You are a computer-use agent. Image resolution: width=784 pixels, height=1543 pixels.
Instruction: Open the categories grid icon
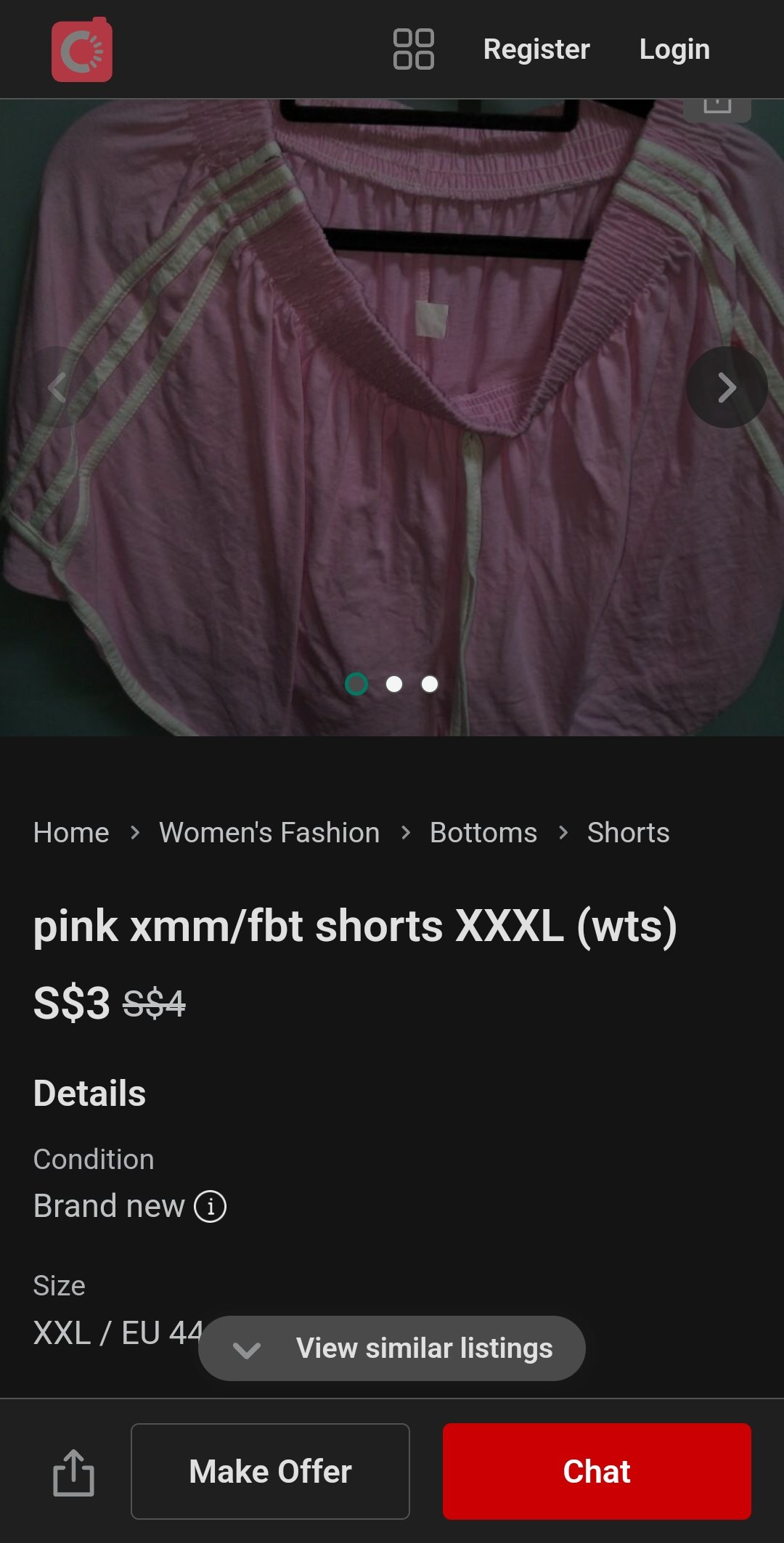tap(413, 49)
